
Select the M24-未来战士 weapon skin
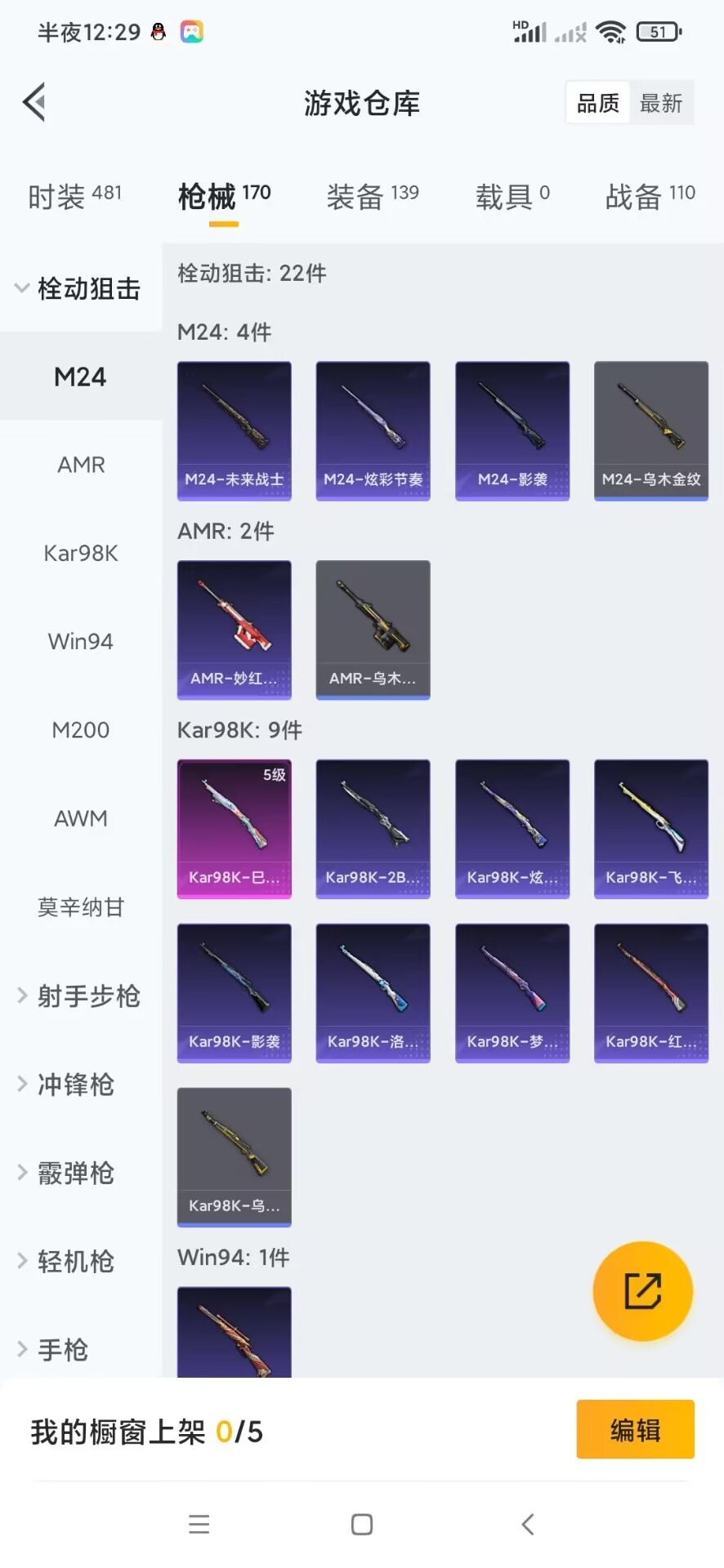[x=234, y=430]
